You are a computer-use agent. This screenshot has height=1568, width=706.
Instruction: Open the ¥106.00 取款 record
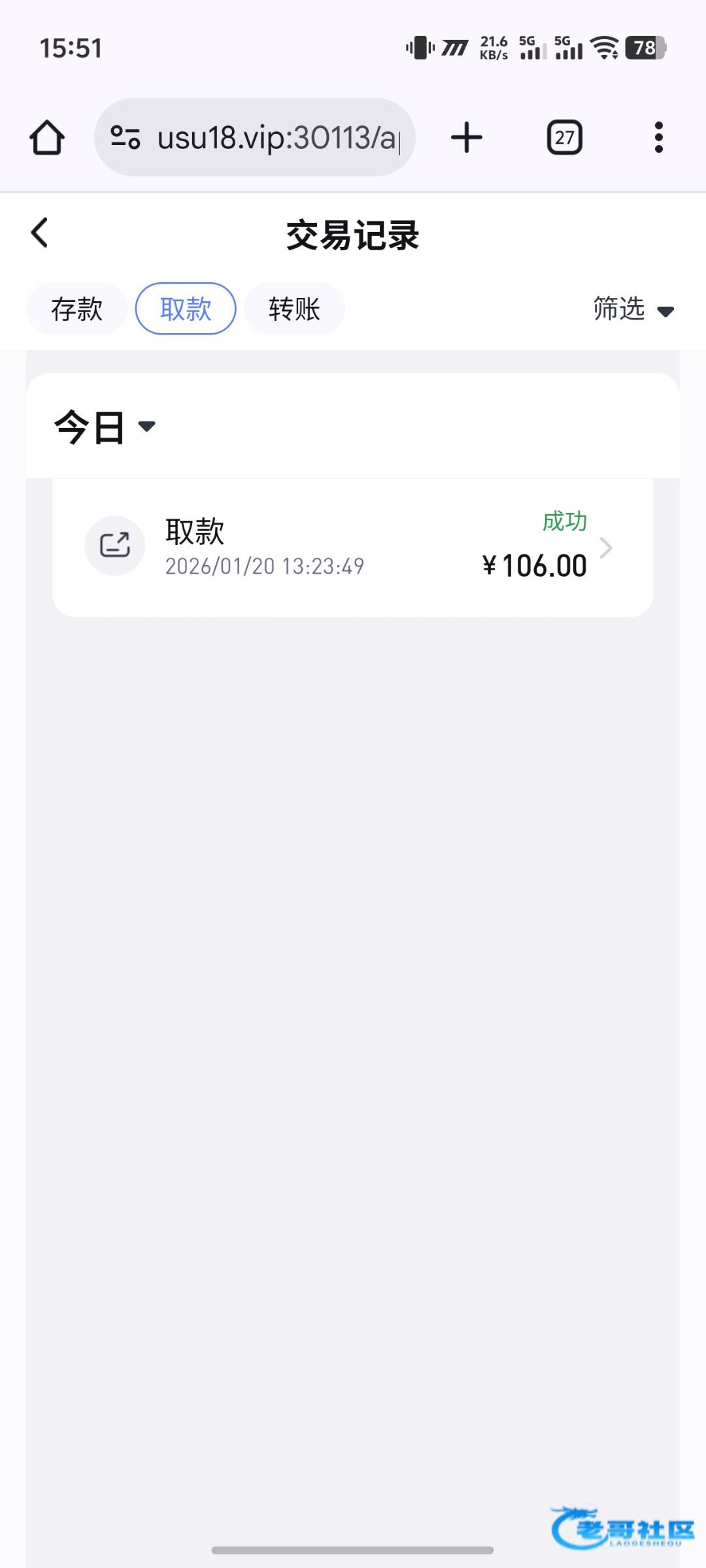pos(353,547)
